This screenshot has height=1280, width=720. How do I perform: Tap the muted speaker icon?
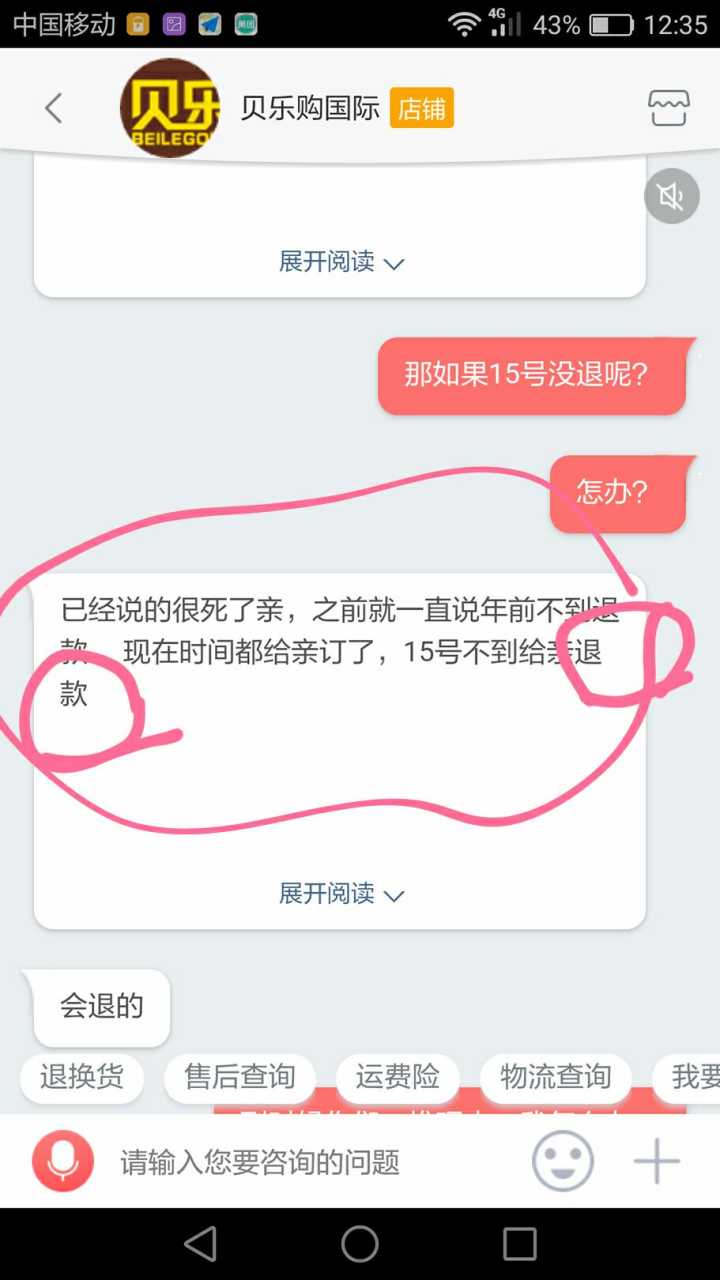(x=671, y=196)
